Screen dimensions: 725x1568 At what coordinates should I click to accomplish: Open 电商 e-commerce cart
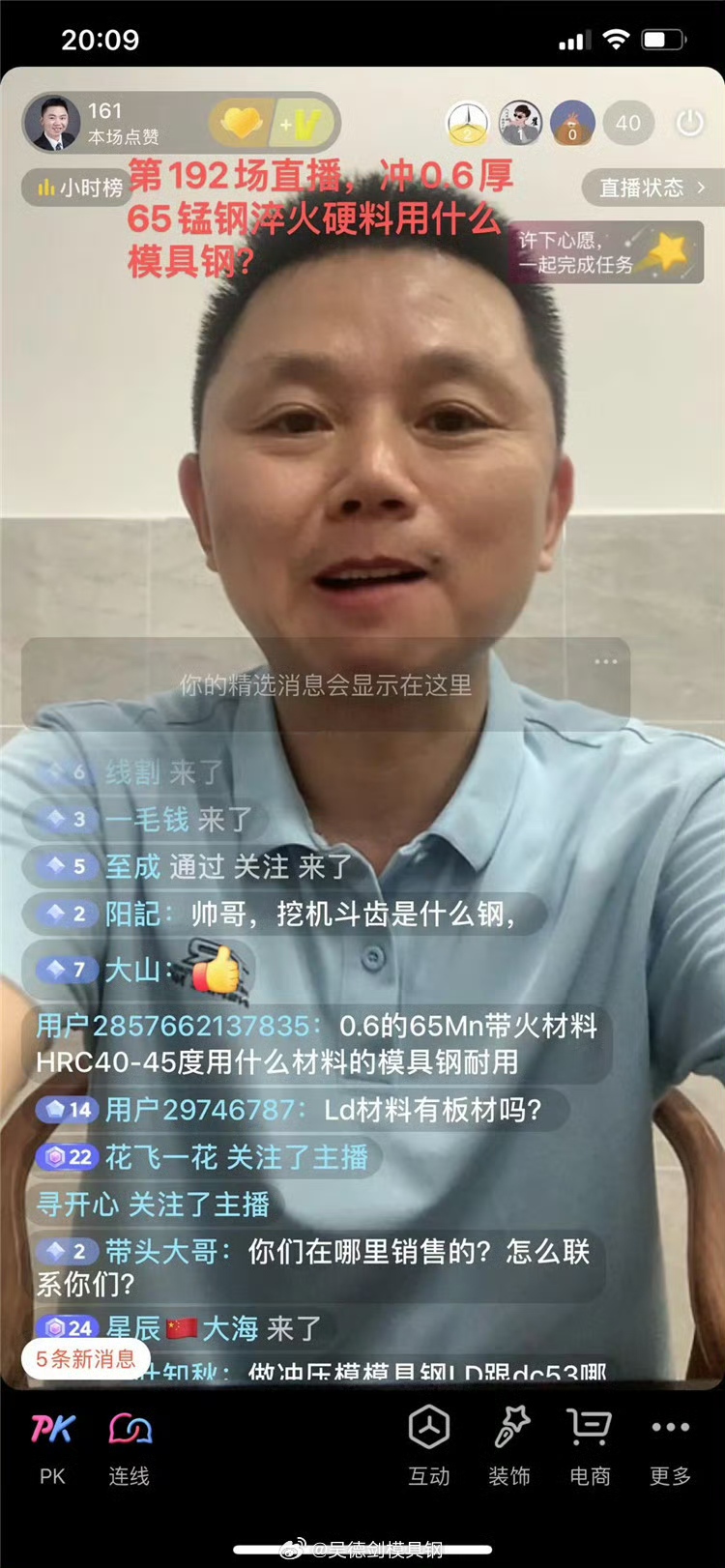pyautogui.click(x=590, y=1444)
